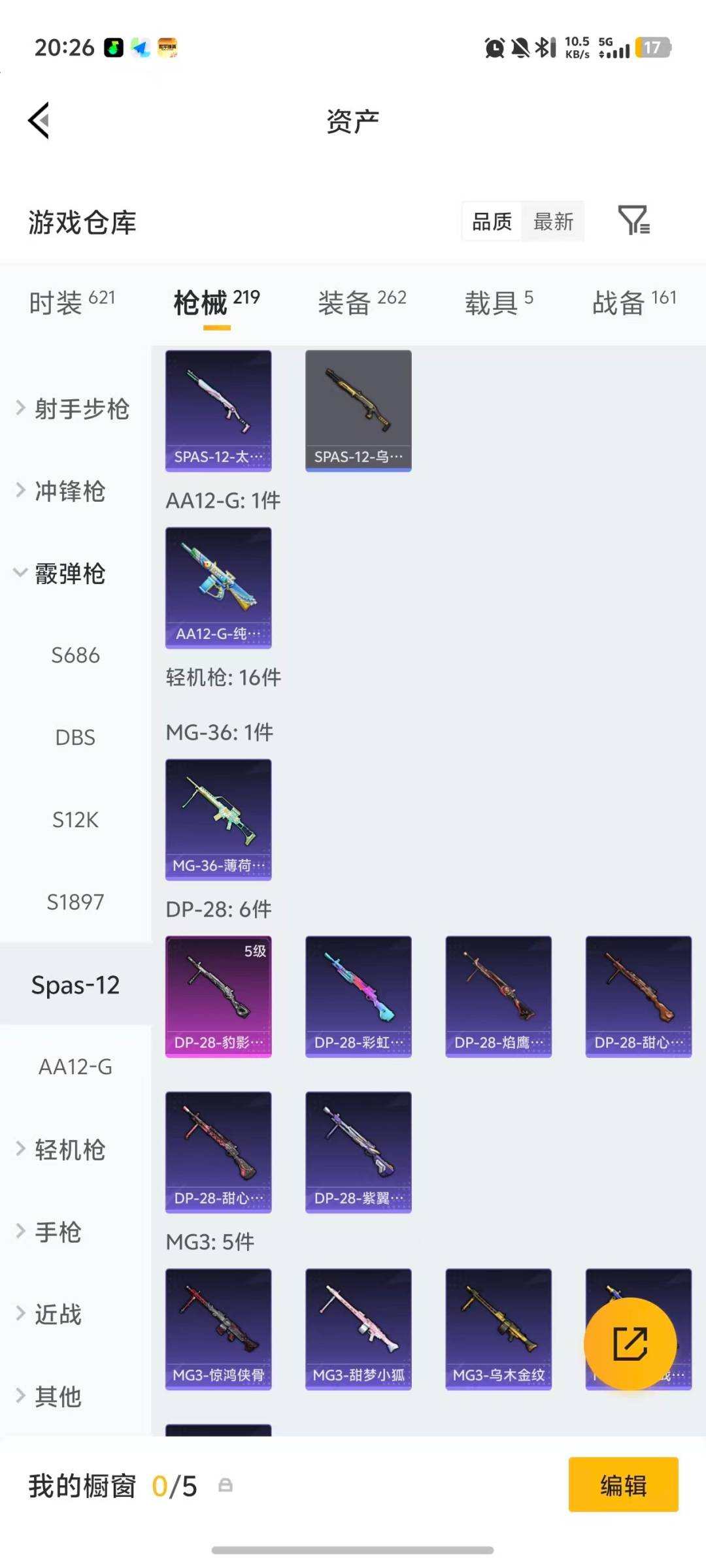
Task: Go back using the back arrow
Action: (38, 120)
